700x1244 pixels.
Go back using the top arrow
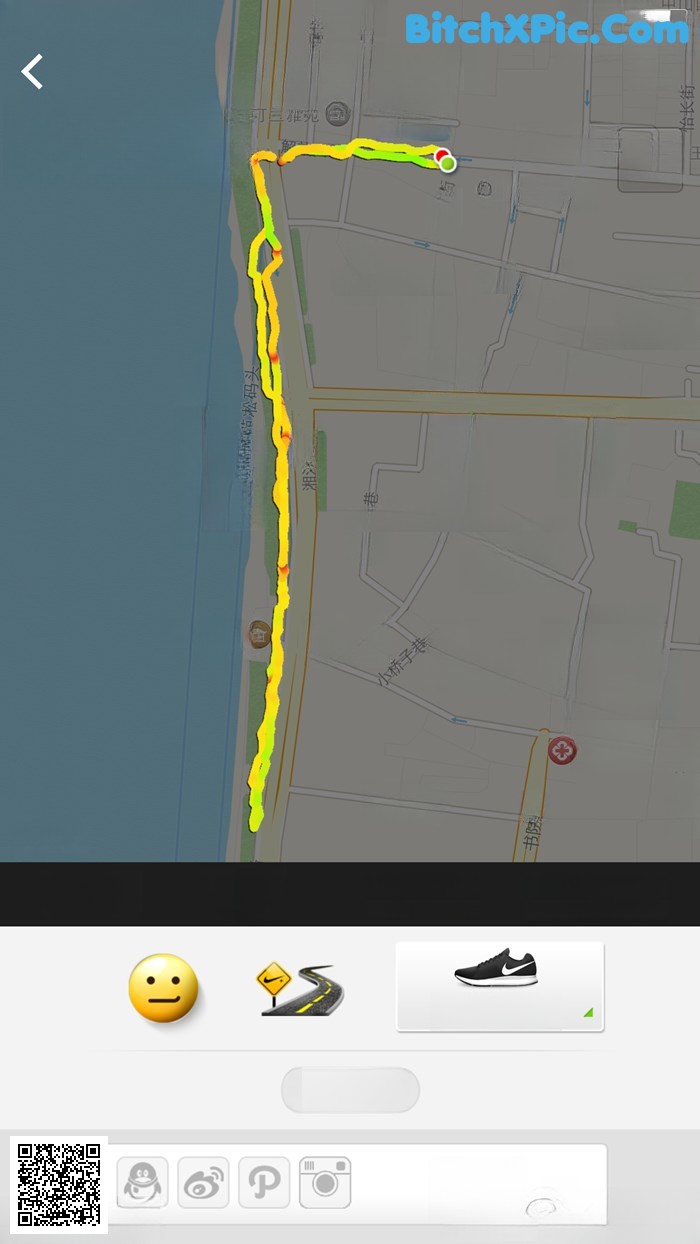tap(33, 72)
